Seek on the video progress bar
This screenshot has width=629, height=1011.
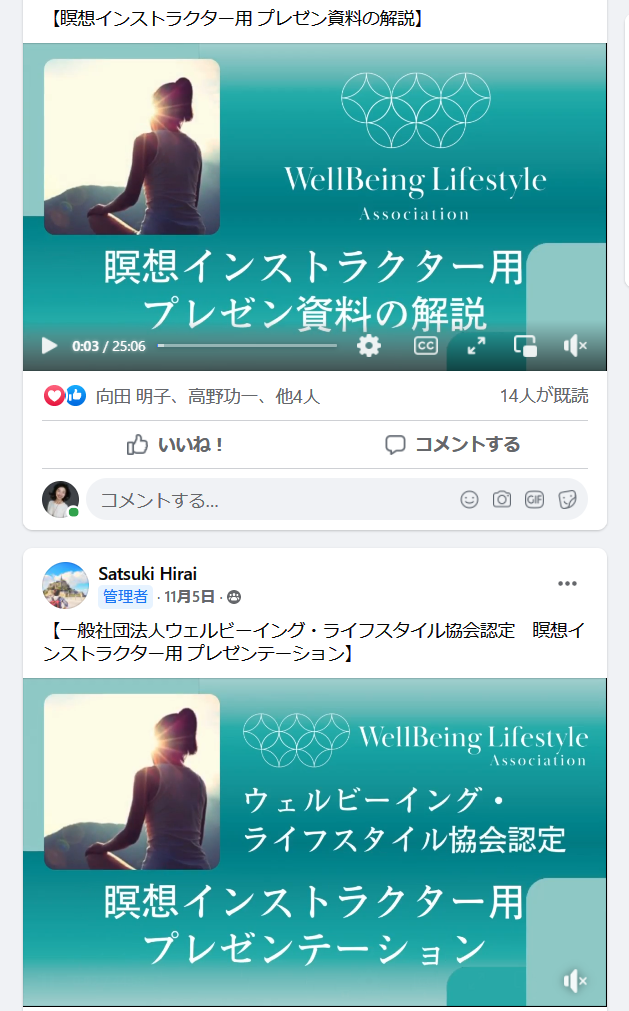click(247, 346)
